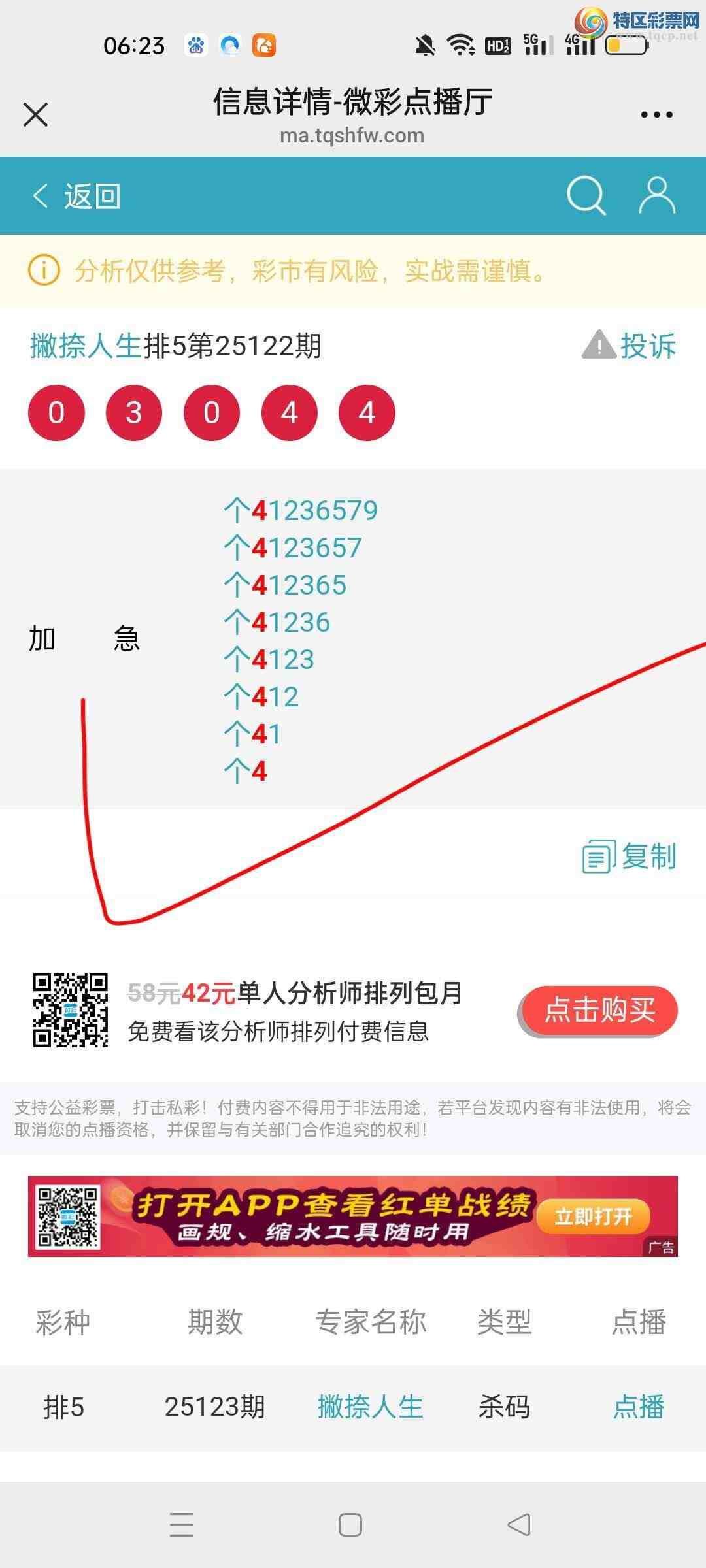Screen dimensions: 706x1568
Task: Open the APP red-list banner ad
Action: 353,1217
